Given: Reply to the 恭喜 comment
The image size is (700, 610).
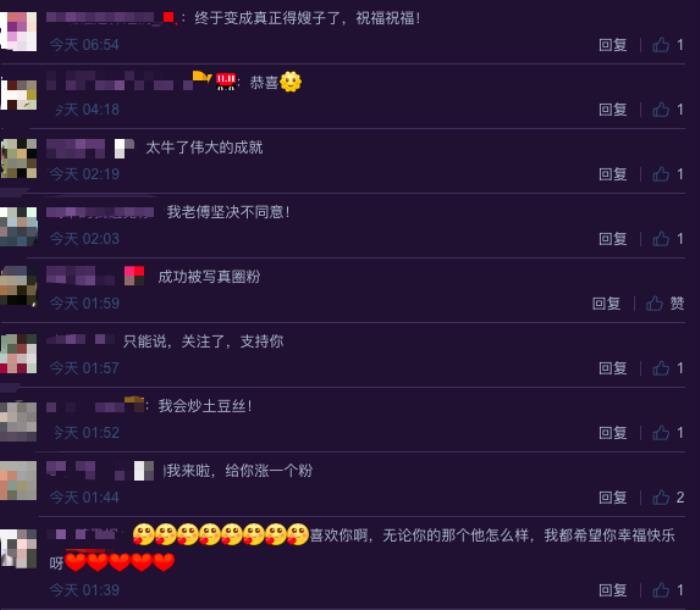Looking at the screenshot, I should tap(613, 110).
